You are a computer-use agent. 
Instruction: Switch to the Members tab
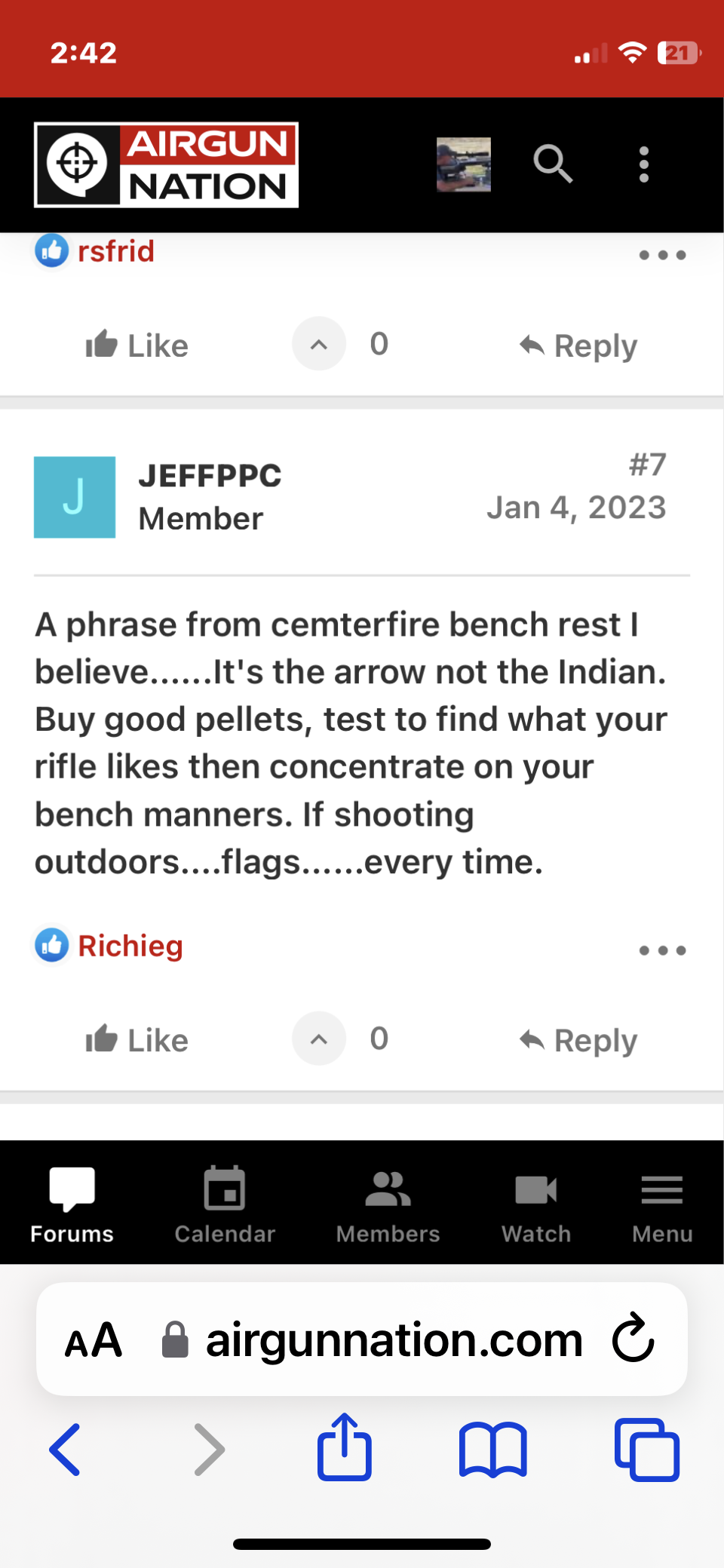pos(388,1204)
